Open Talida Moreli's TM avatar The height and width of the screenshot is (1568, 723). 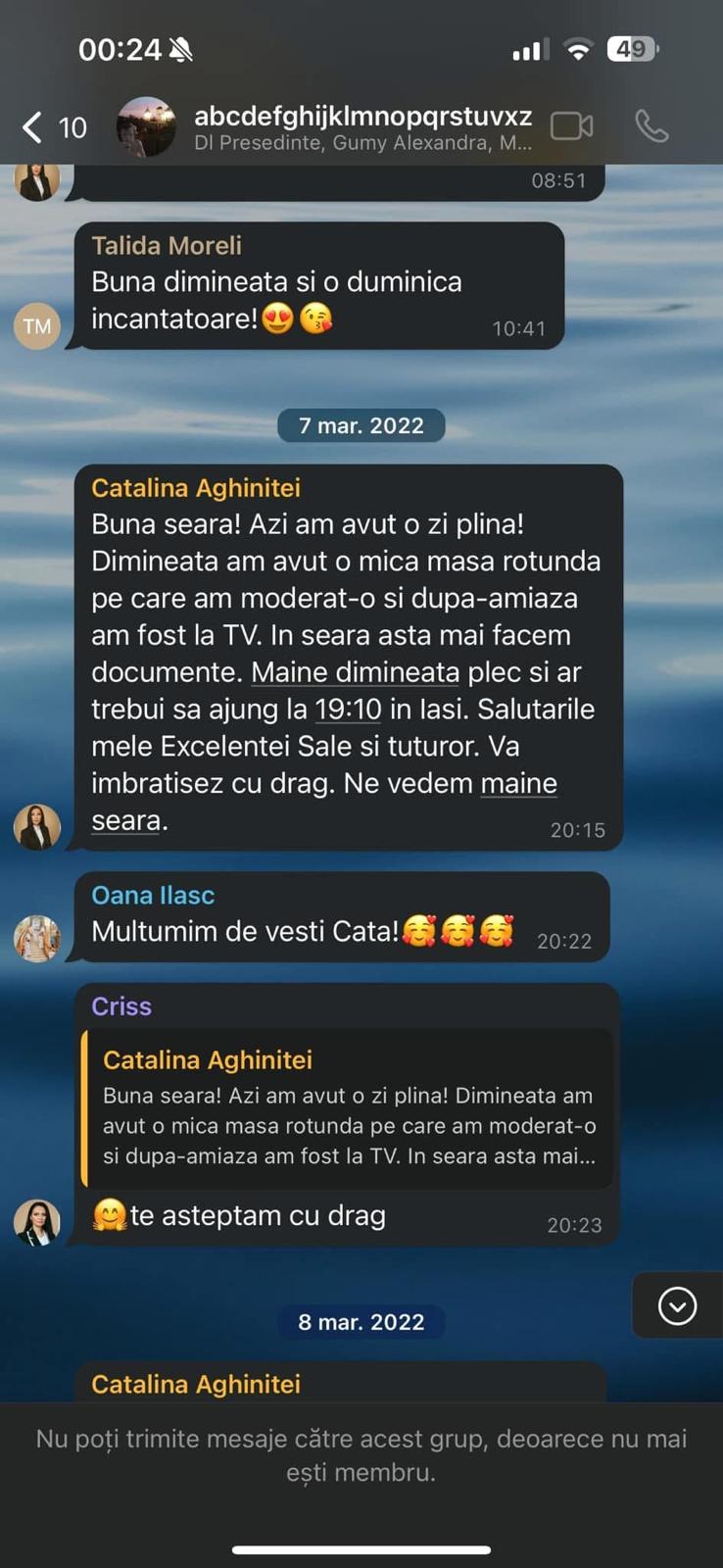37,326
